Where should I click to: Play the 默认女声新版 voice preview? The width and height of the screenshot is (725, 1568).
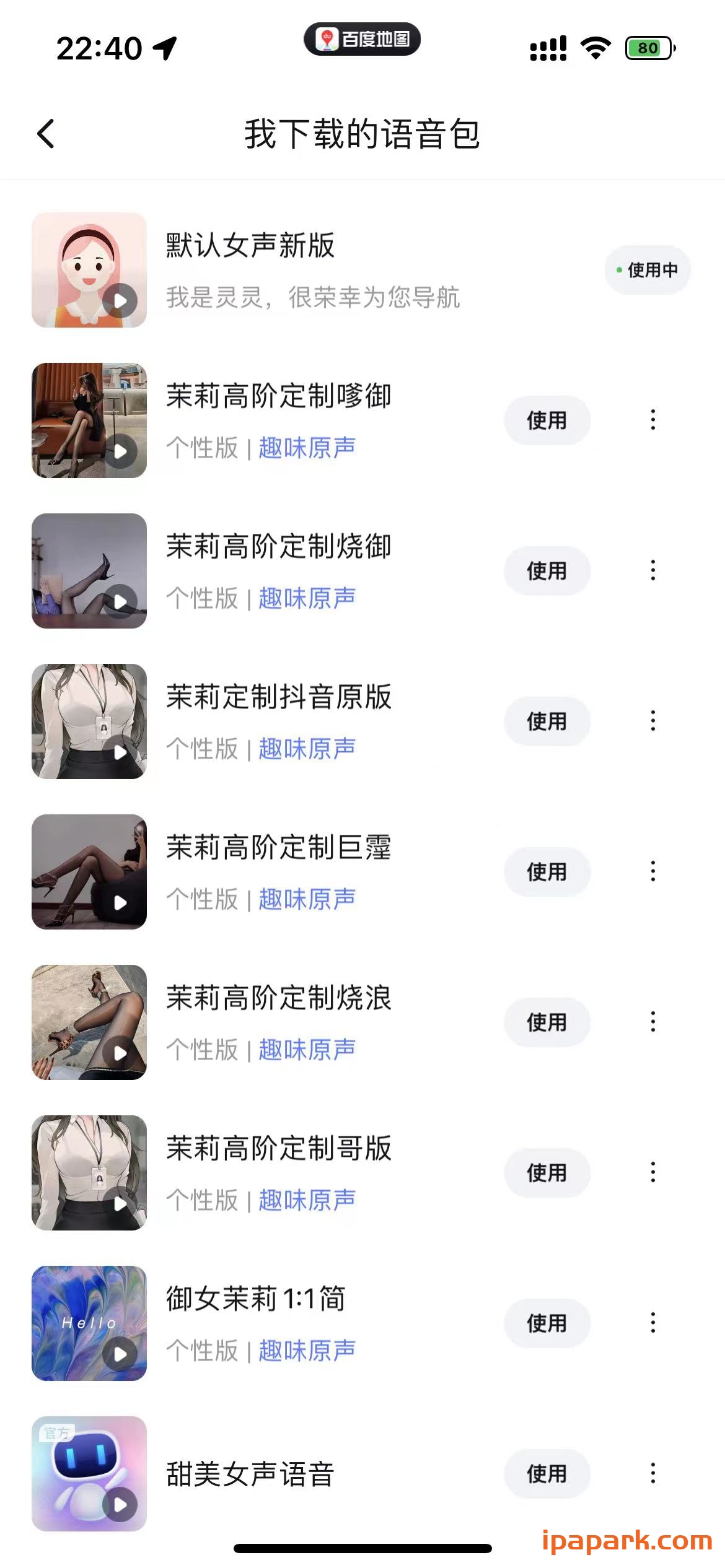click(x=121, y=300)
